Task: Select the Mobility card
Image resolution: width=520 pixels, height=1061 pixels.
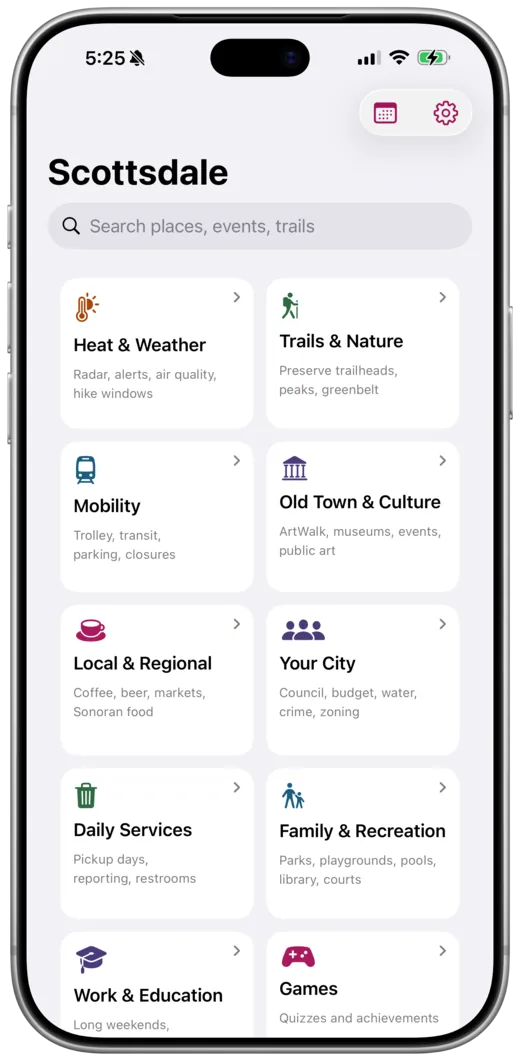Action: [x=157, y=517]
